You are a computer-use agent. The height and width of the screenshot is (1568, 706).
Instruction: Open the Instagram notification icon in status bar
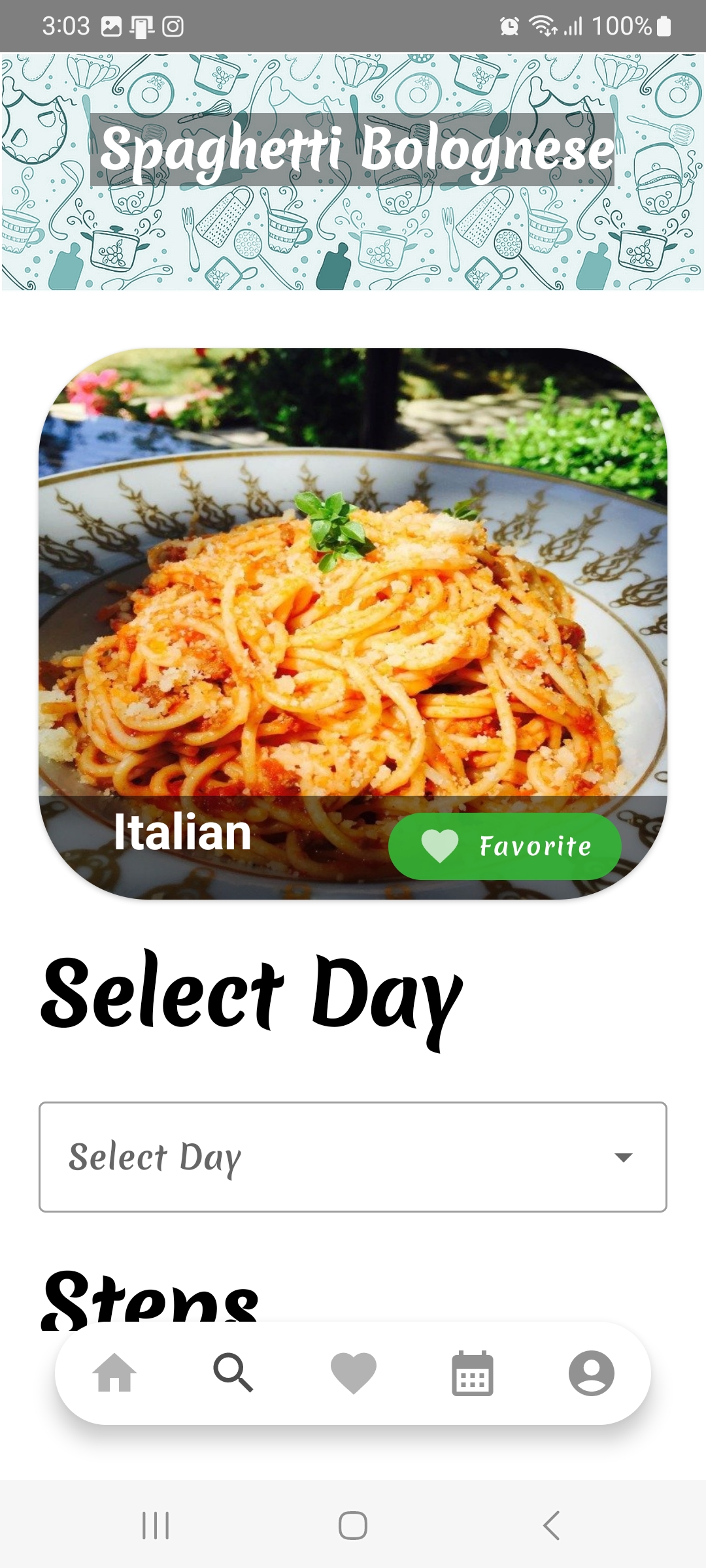(x=173, y=26)
